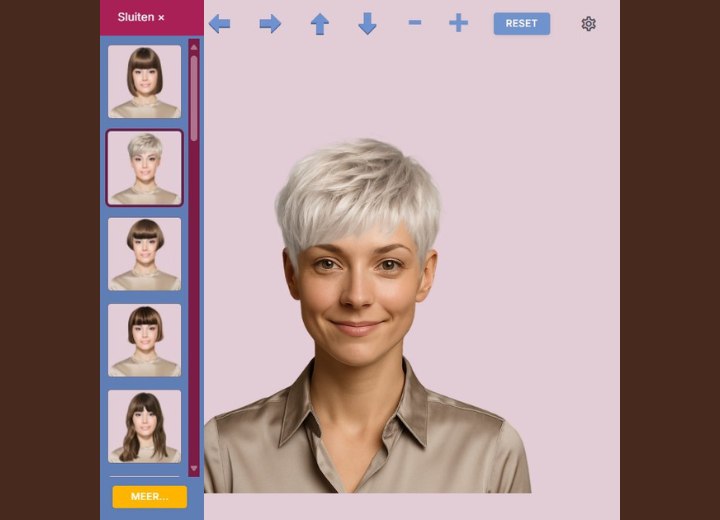Move the hairstyle left with the arrow
Viewport: 720px width, 520px height.
pyautogui.click(x=220, y=24)
